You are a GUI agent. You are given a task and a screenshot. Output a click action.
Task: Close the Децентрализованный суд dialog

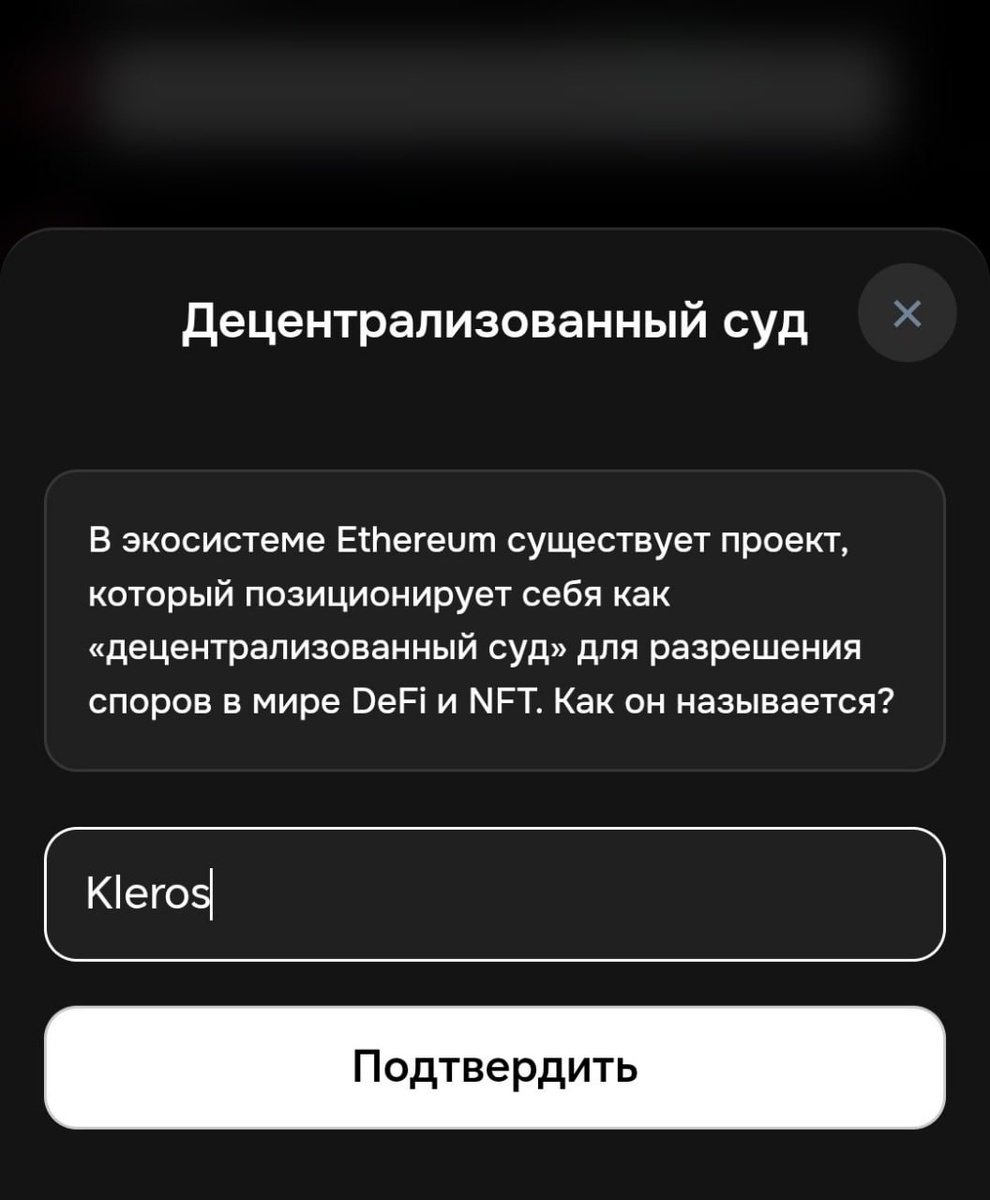[907, 314]
